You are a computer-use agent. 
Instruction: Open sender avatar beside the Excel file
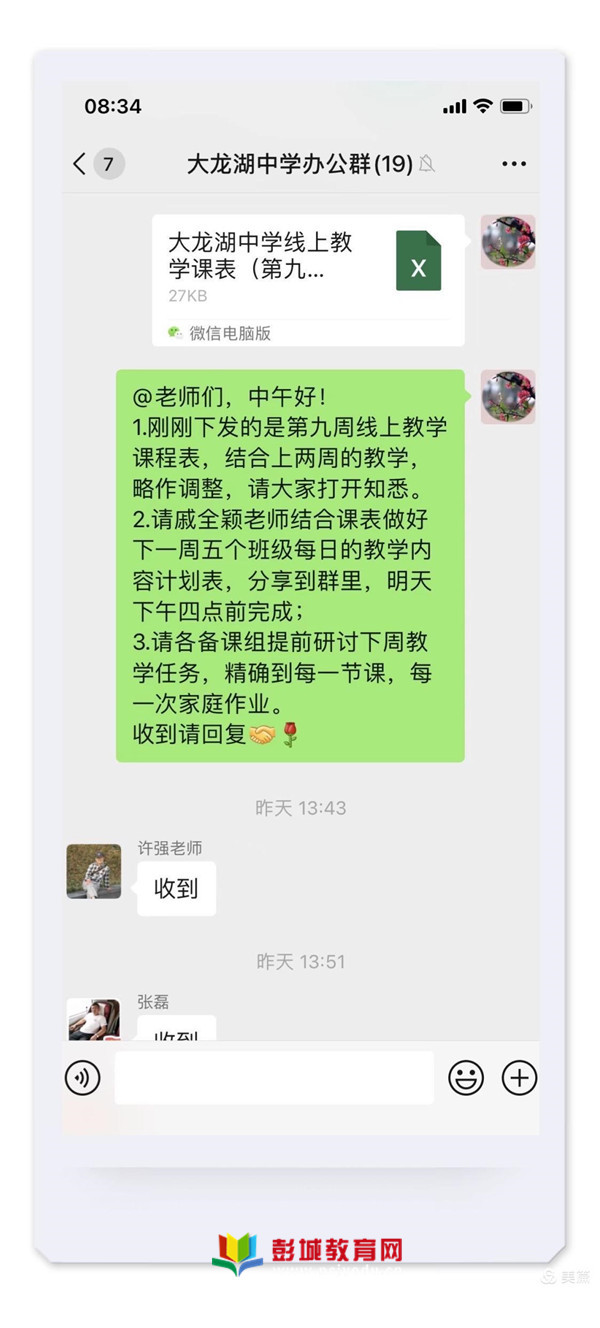coord(508,242)
